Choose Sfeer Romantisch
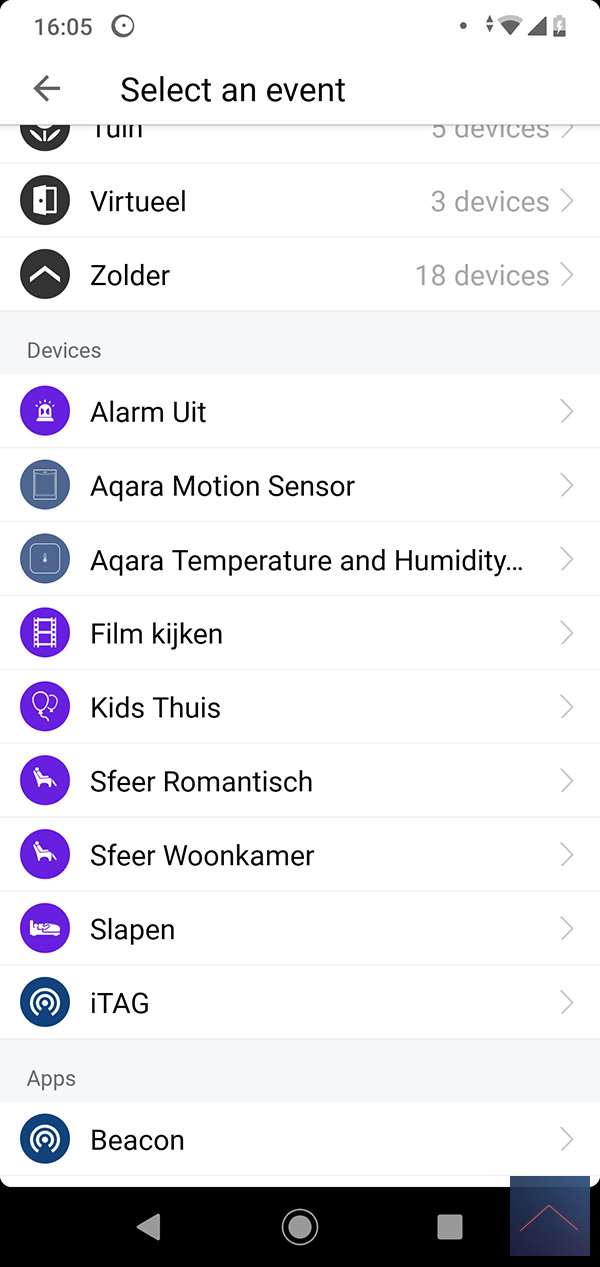 300,782
